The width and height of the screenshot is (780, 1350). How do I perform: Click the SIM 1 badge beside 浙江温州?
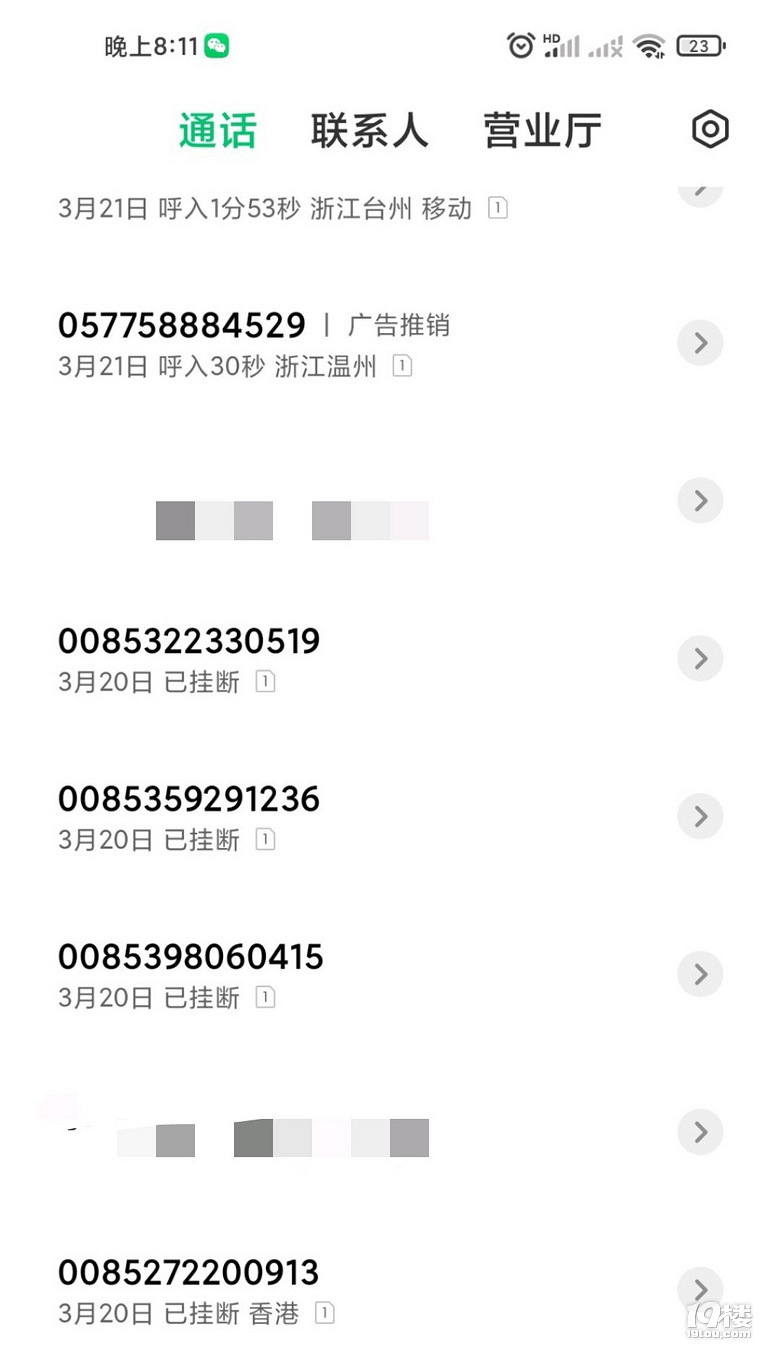pyautogui.click(x=401, y=367)
